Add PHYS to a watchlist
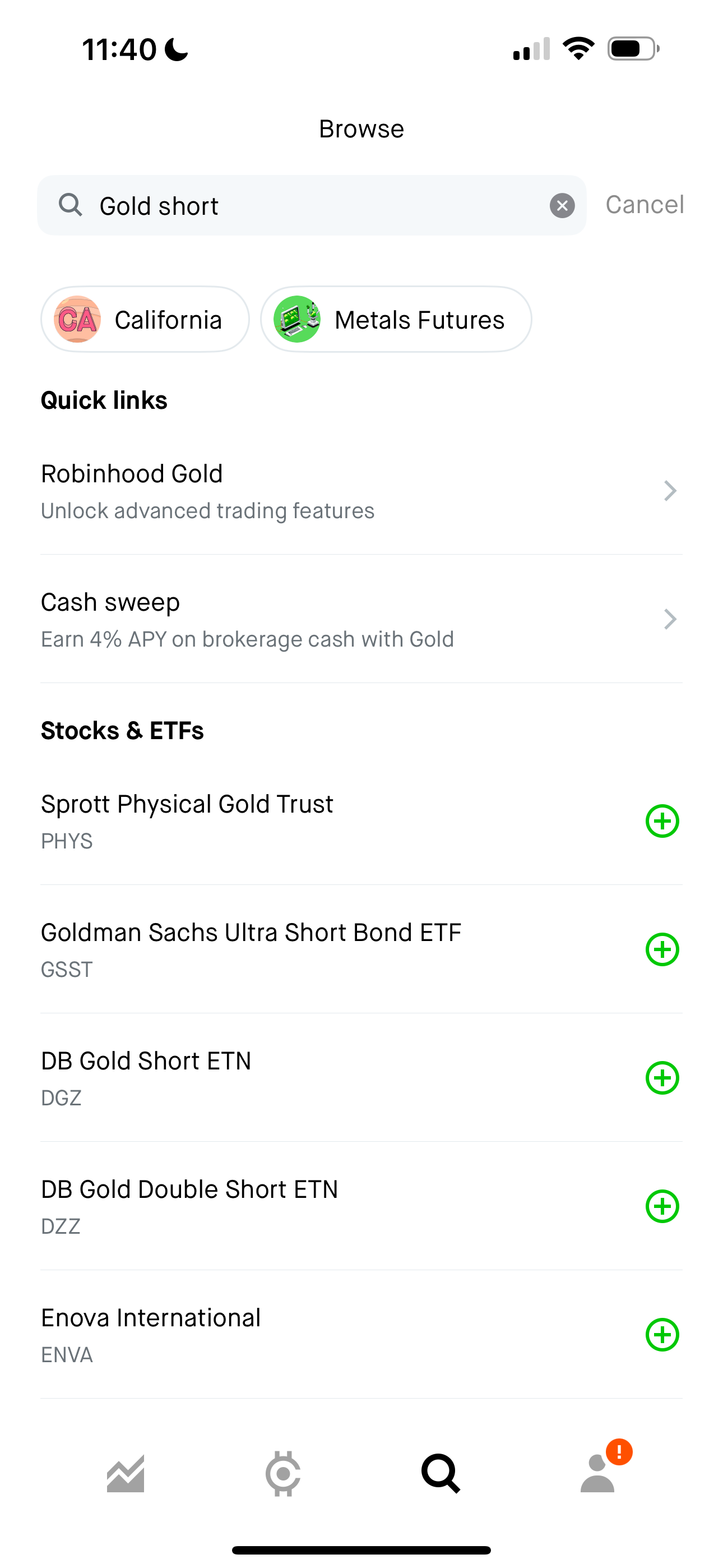Screen dimensions: 723x1568 [x=662, y=821]
